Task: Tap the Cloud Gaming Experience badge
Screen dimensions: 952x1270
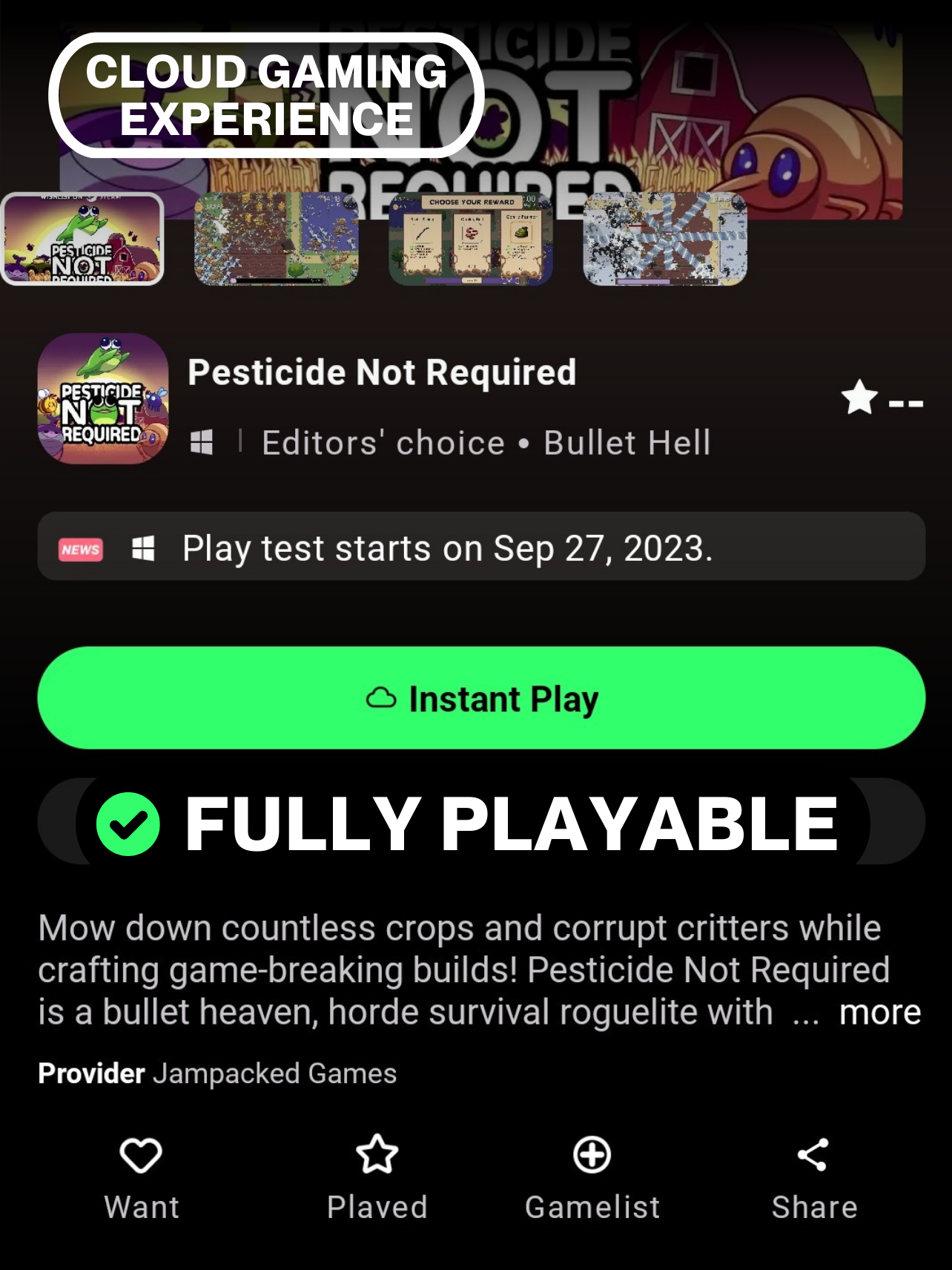Action: 267,94
